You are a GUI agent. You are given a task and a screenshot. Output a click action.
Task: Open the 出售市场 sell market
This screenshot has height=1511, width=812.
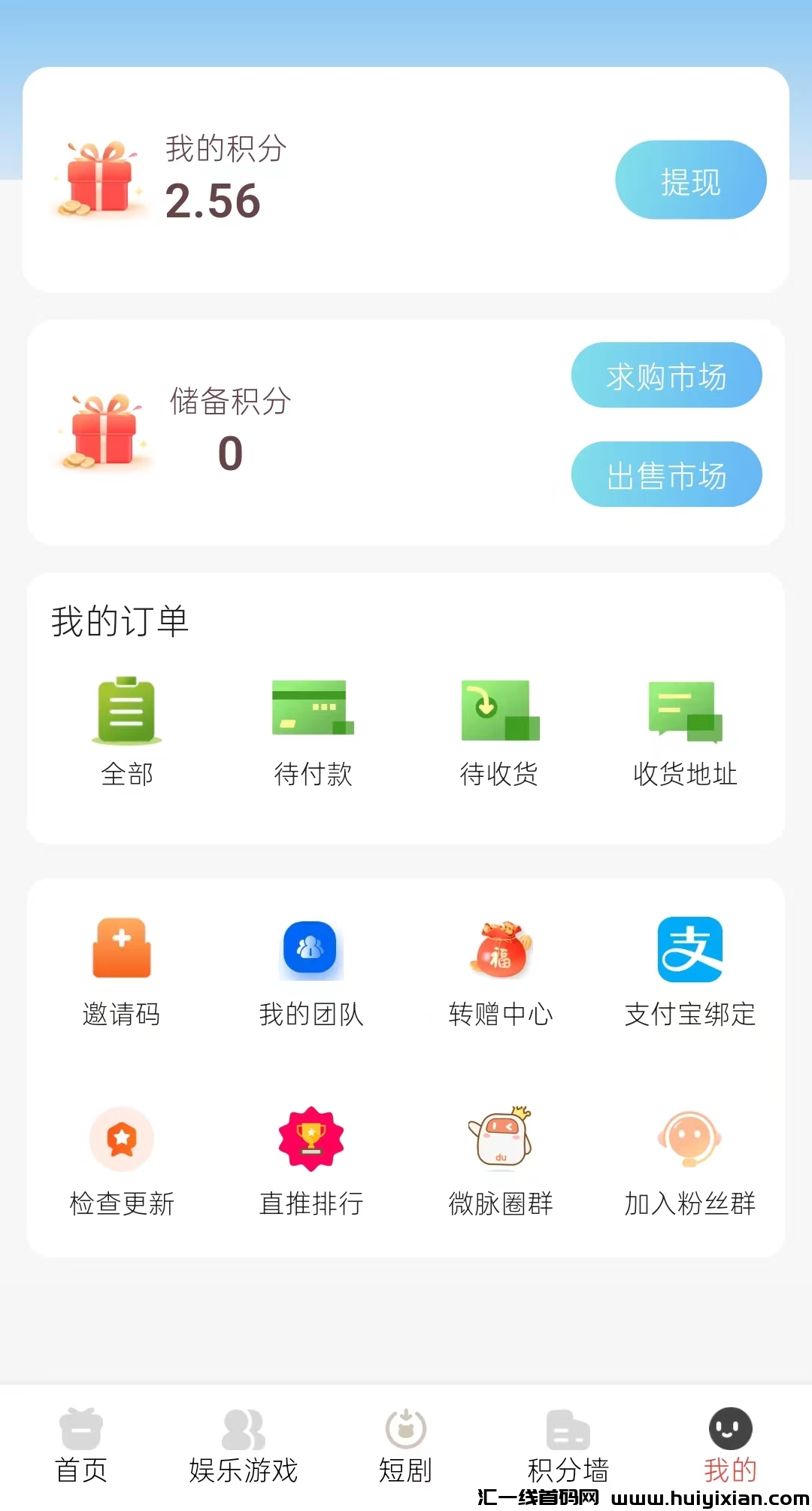point(666,475)
